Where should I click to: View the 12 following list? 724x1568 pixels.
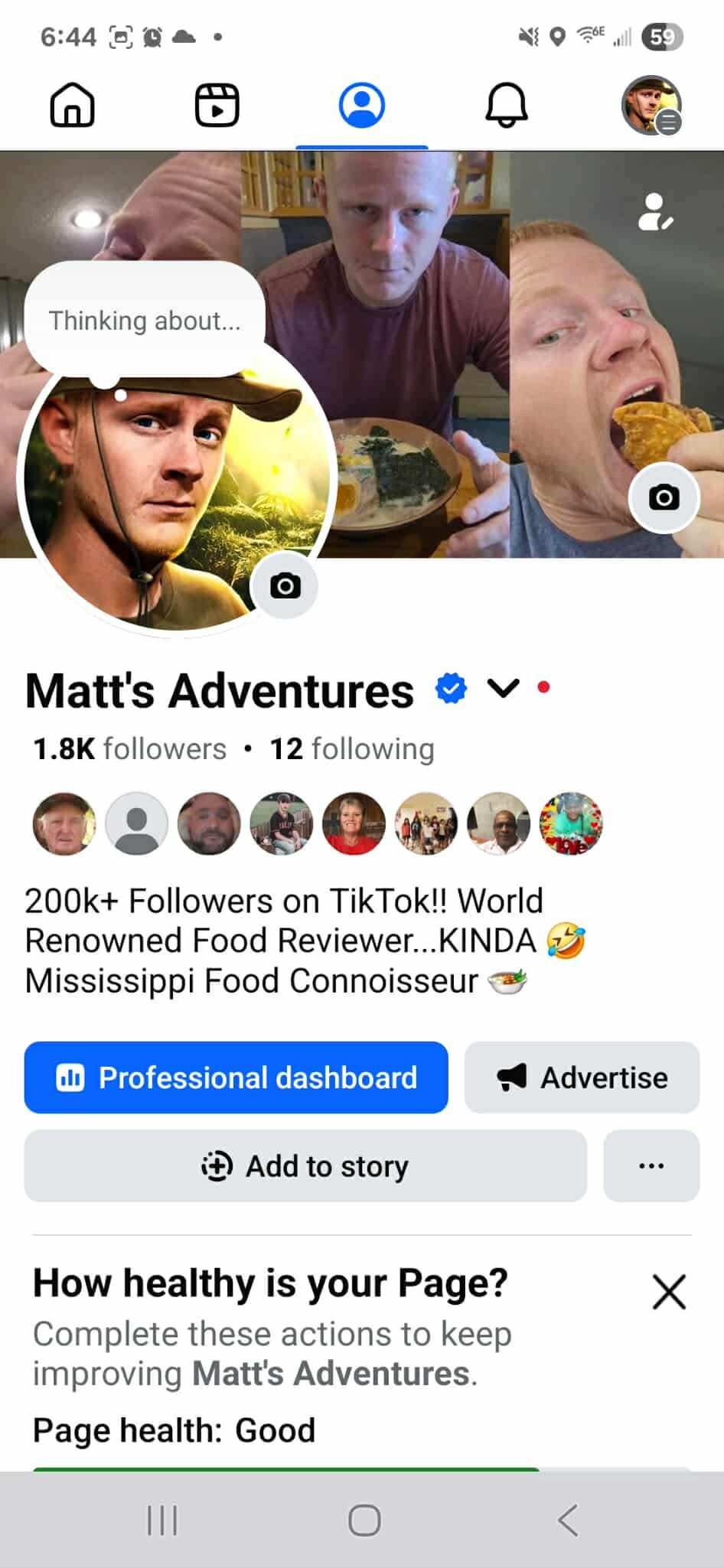[x=352, y=749]
